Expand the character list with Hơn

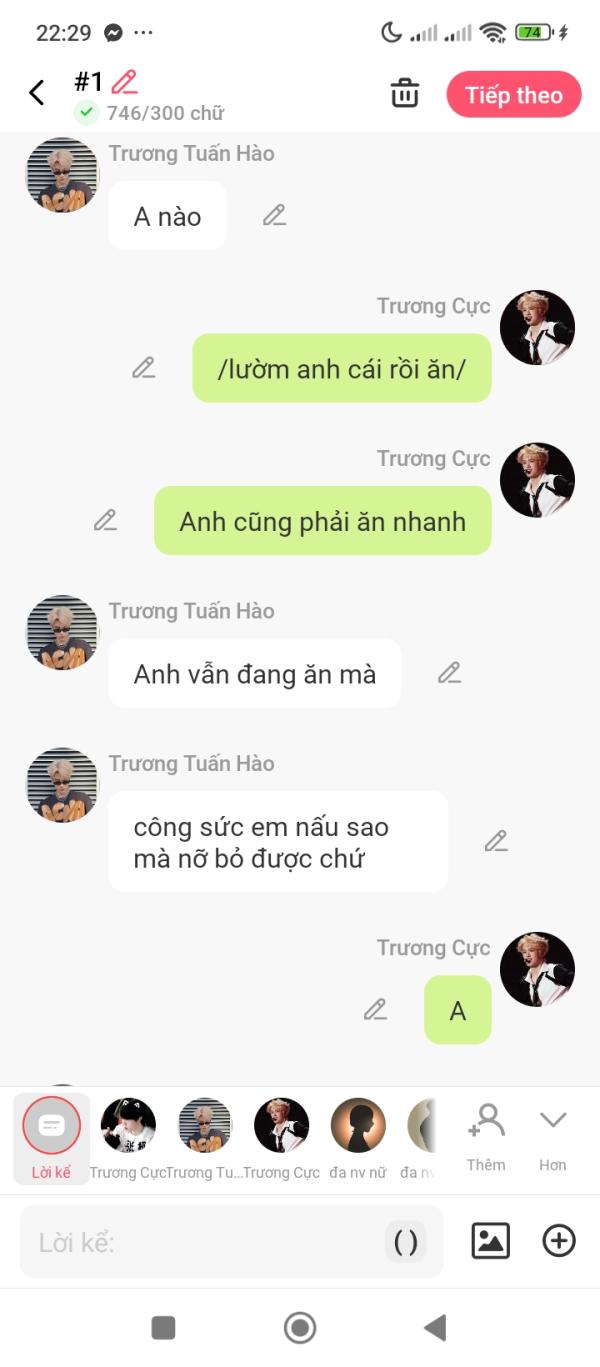point(552,1135)
